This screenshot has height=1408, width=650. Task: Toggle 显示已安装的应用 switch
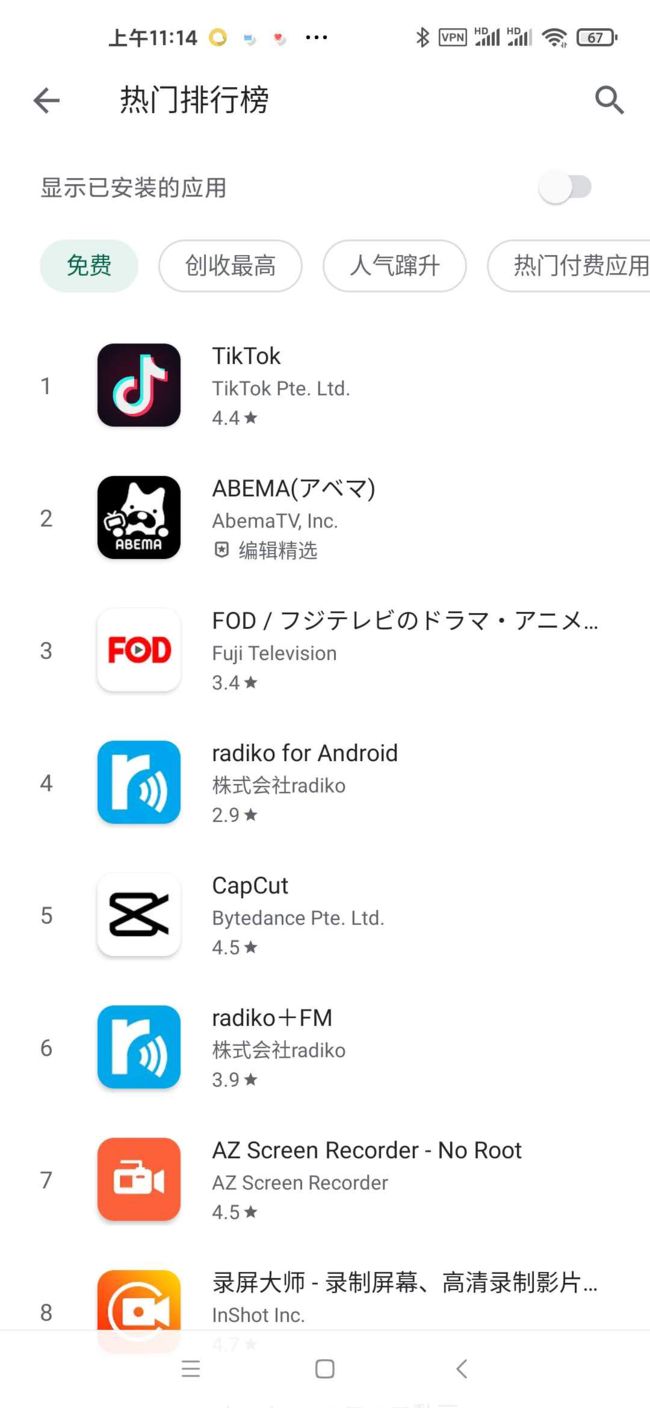566,187
